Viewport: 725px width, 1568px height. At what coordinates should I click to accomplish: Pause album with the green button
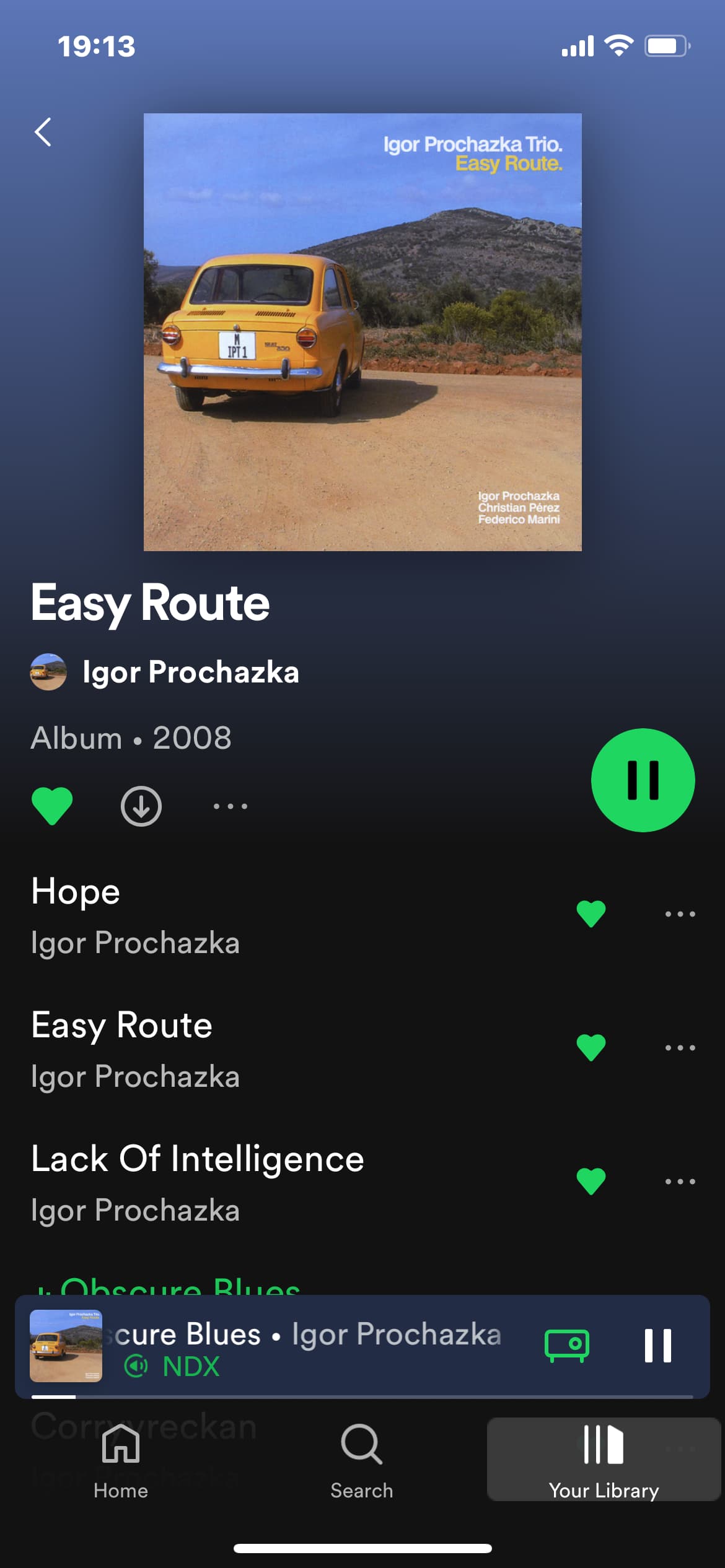coord(643,780)
